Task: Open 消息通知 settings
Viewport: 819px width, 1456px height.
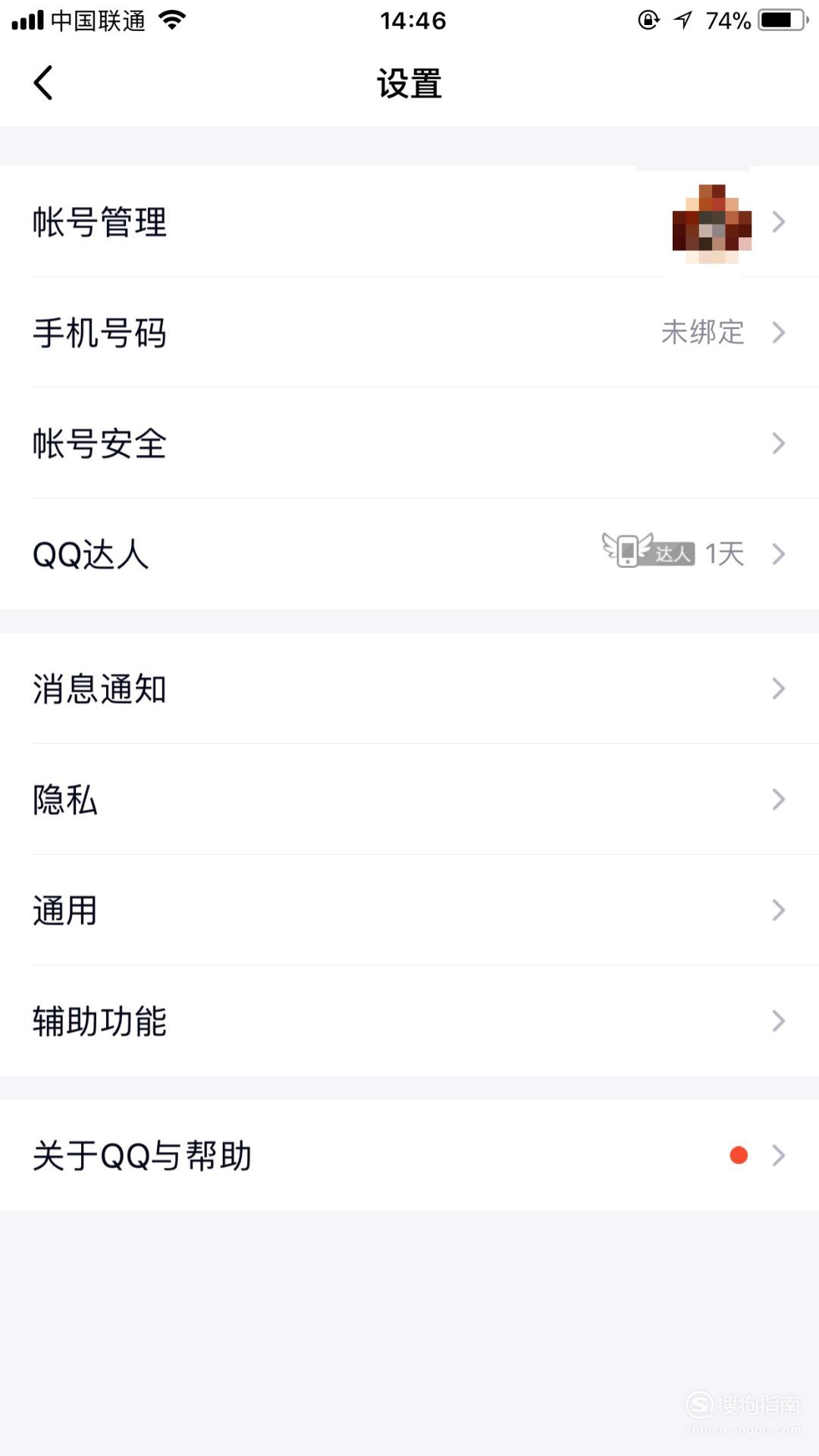Action: [409, 689]
